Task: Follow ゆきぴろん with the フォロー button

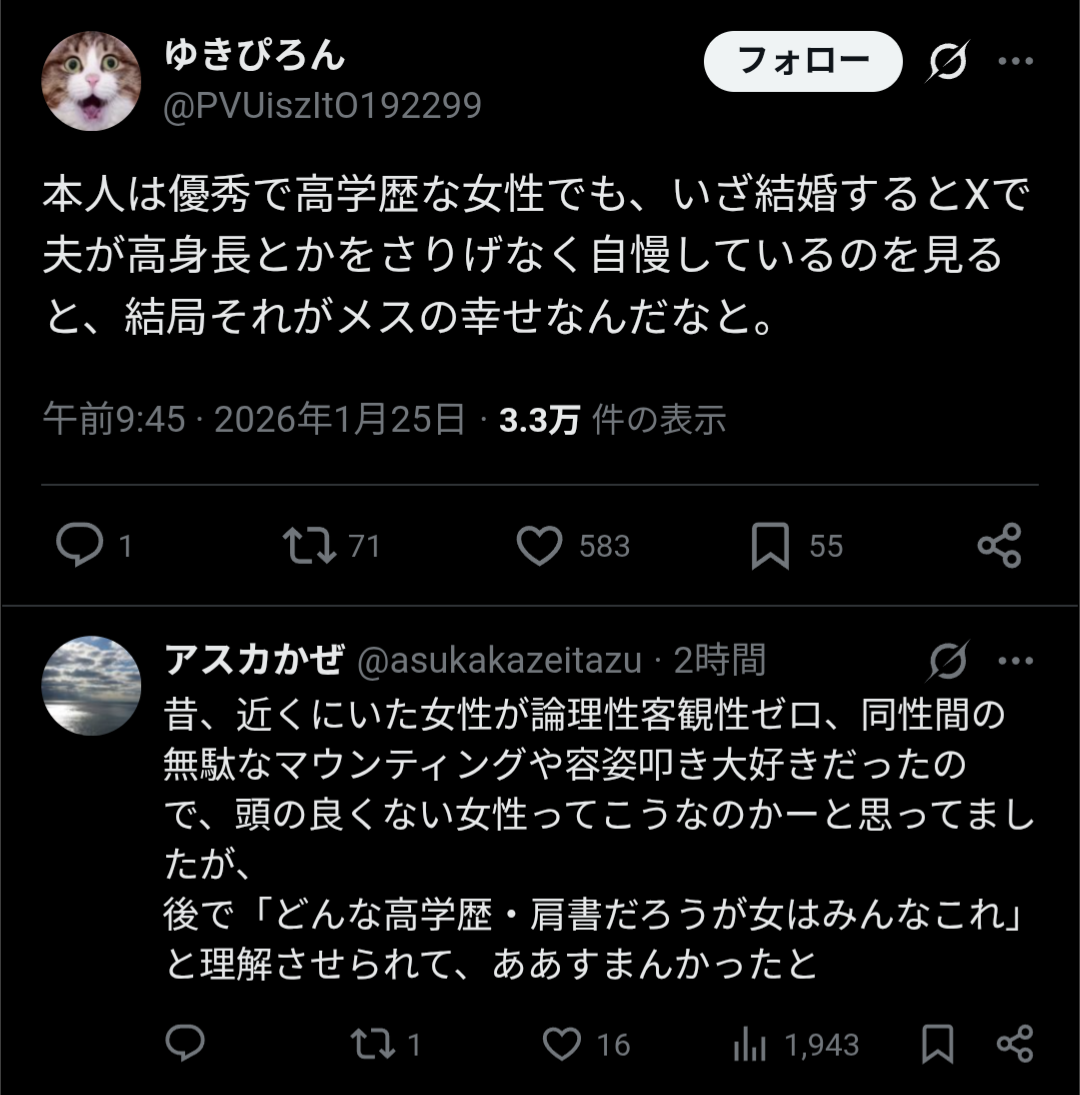Action: [x=803, y=62]
